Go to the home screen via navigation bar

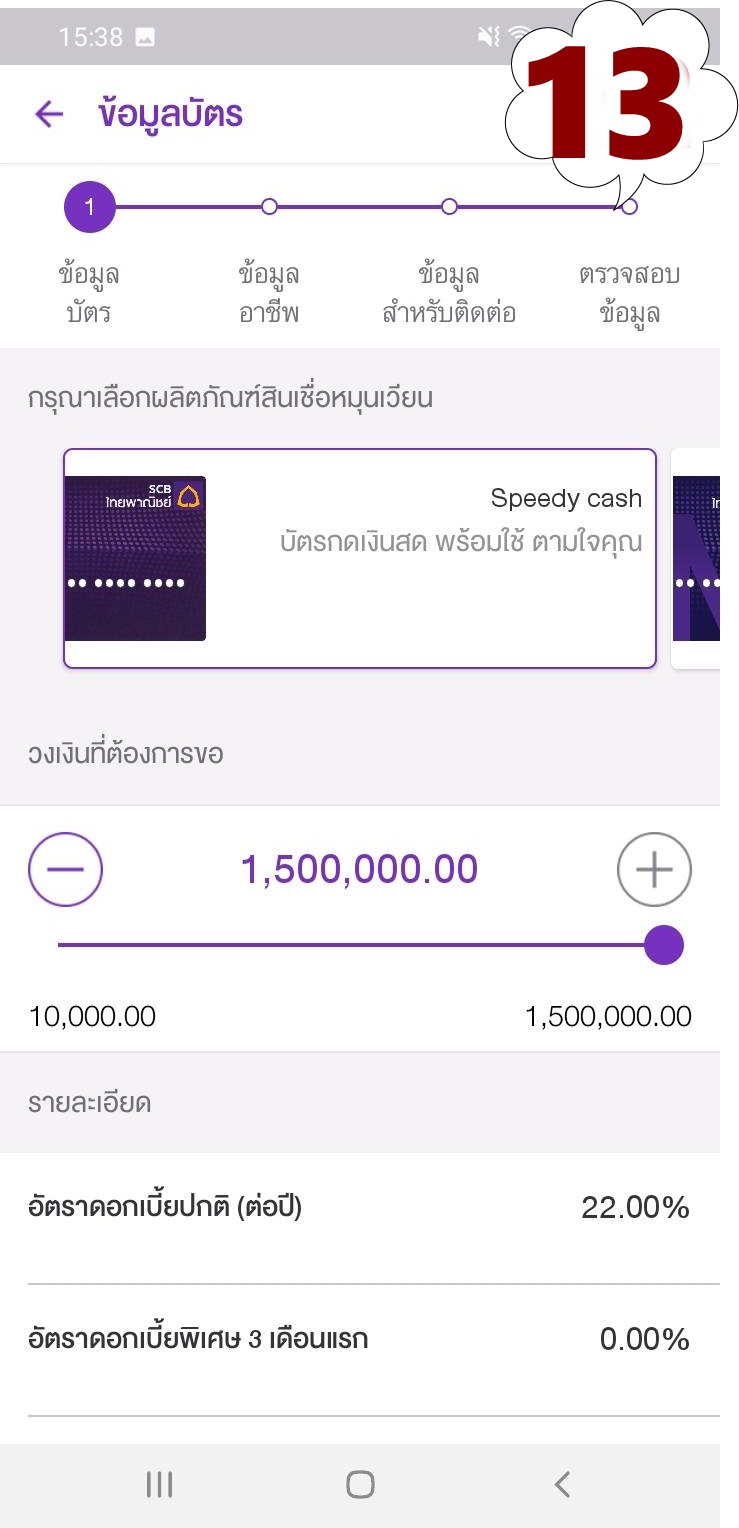click(x=360, y=1485)
